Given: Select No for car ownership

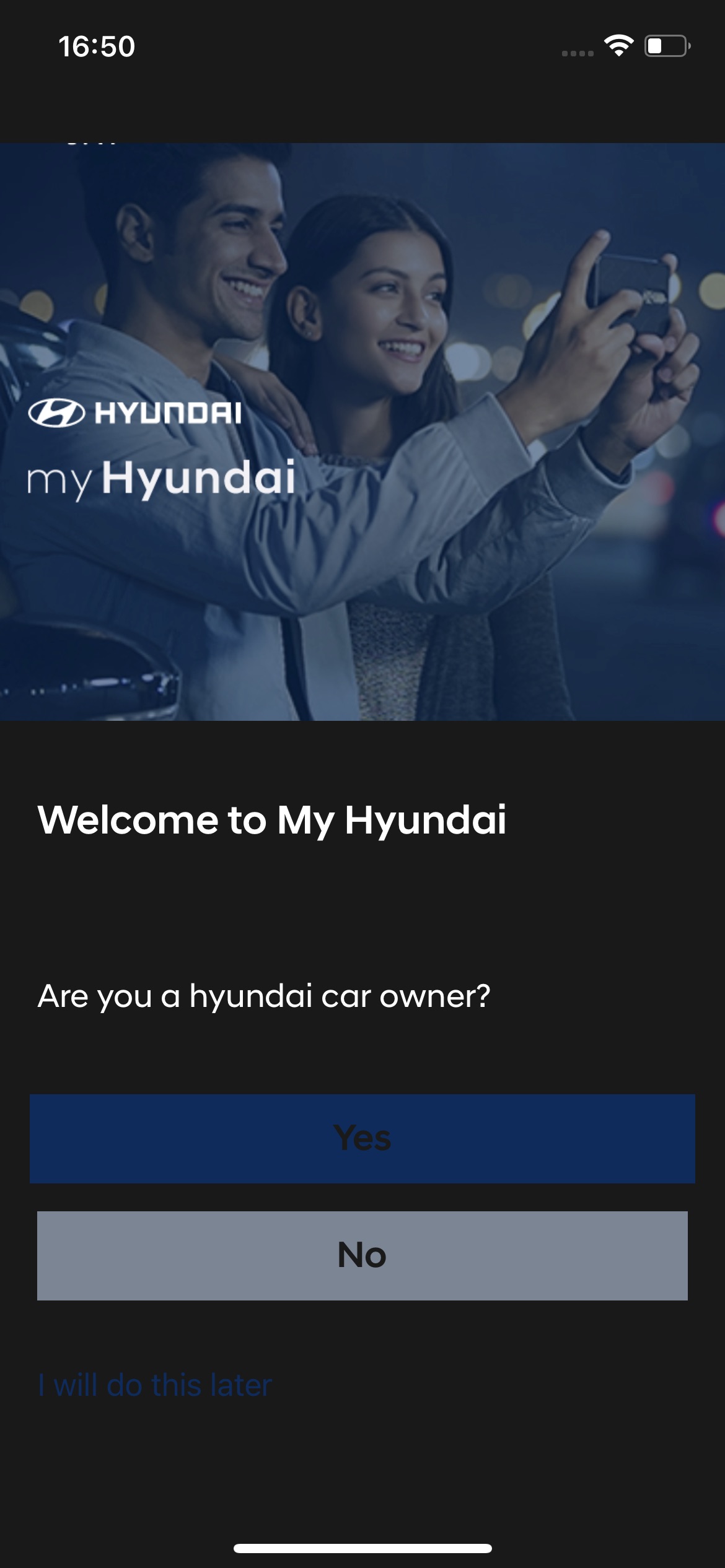Looking at the screenshot, I should pos(362,1255).
